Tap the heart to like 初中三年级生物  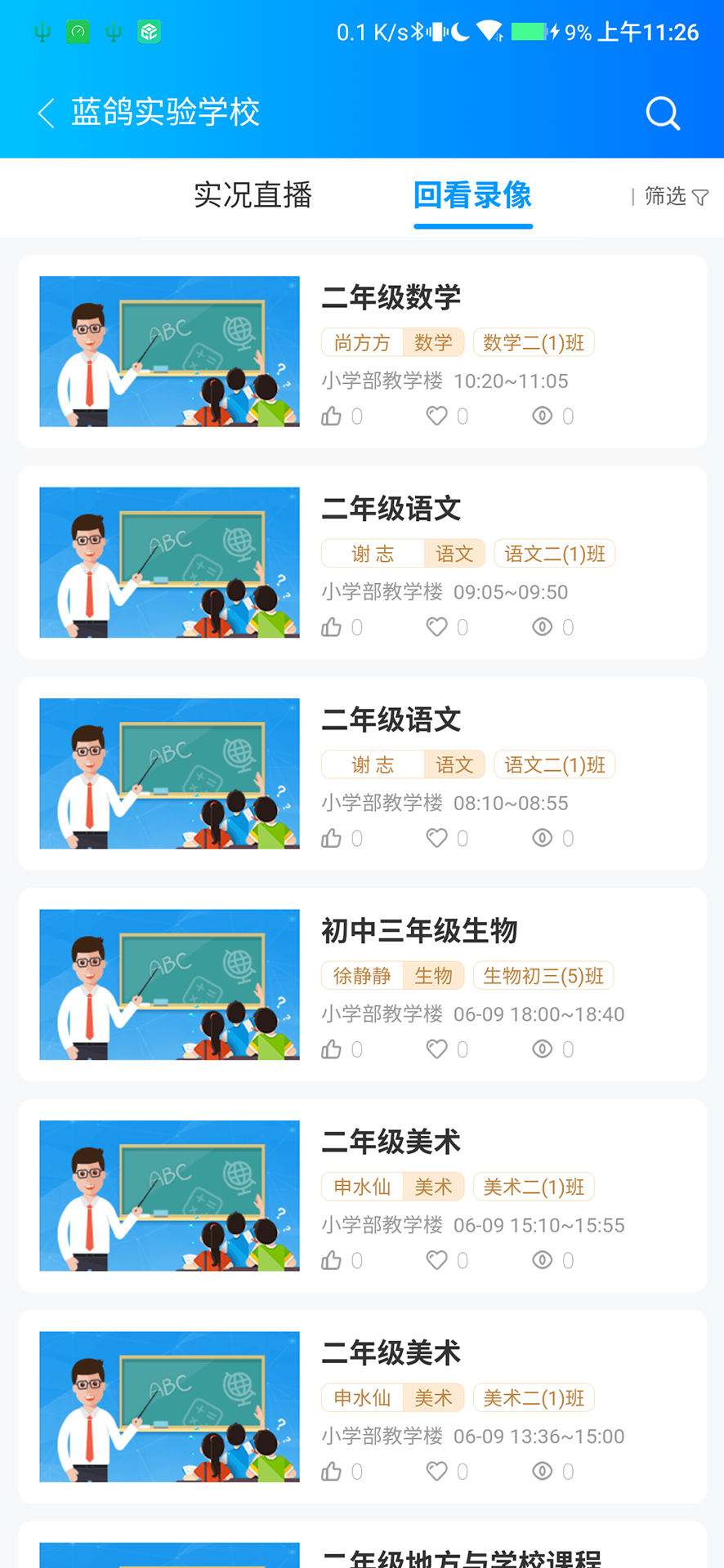437,1049
